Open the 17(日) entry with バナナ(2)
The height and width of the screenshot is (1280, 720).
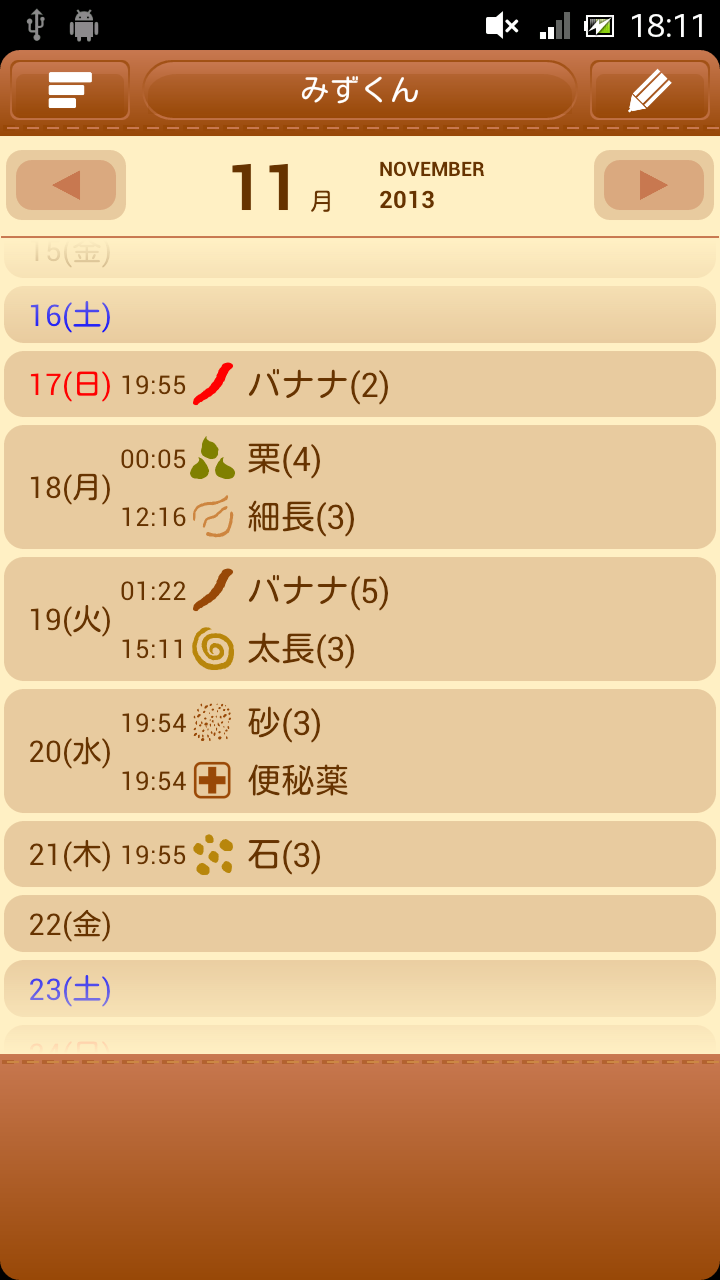click(360, 384)
